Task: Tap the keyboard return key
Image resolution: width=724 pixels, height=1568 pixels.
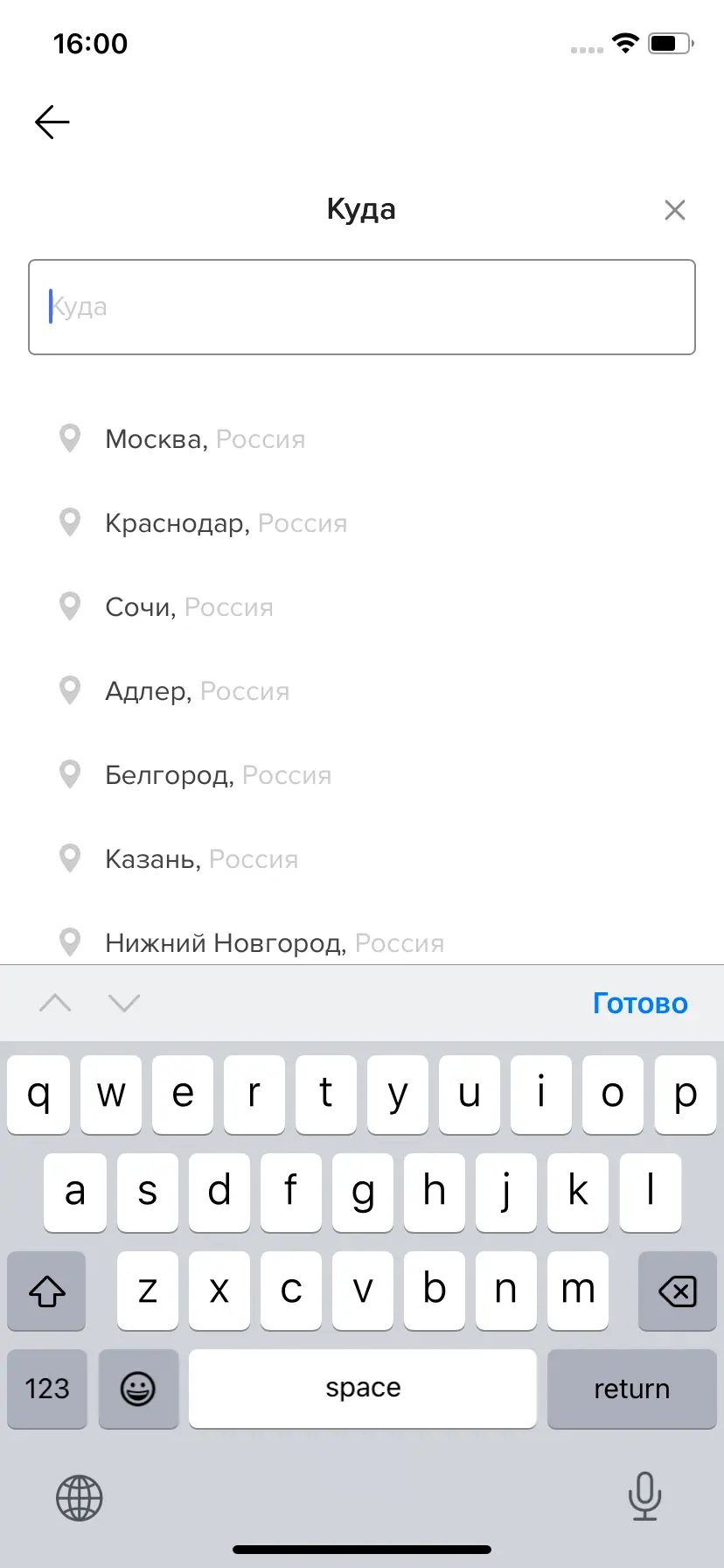Action: point(631,1389)
